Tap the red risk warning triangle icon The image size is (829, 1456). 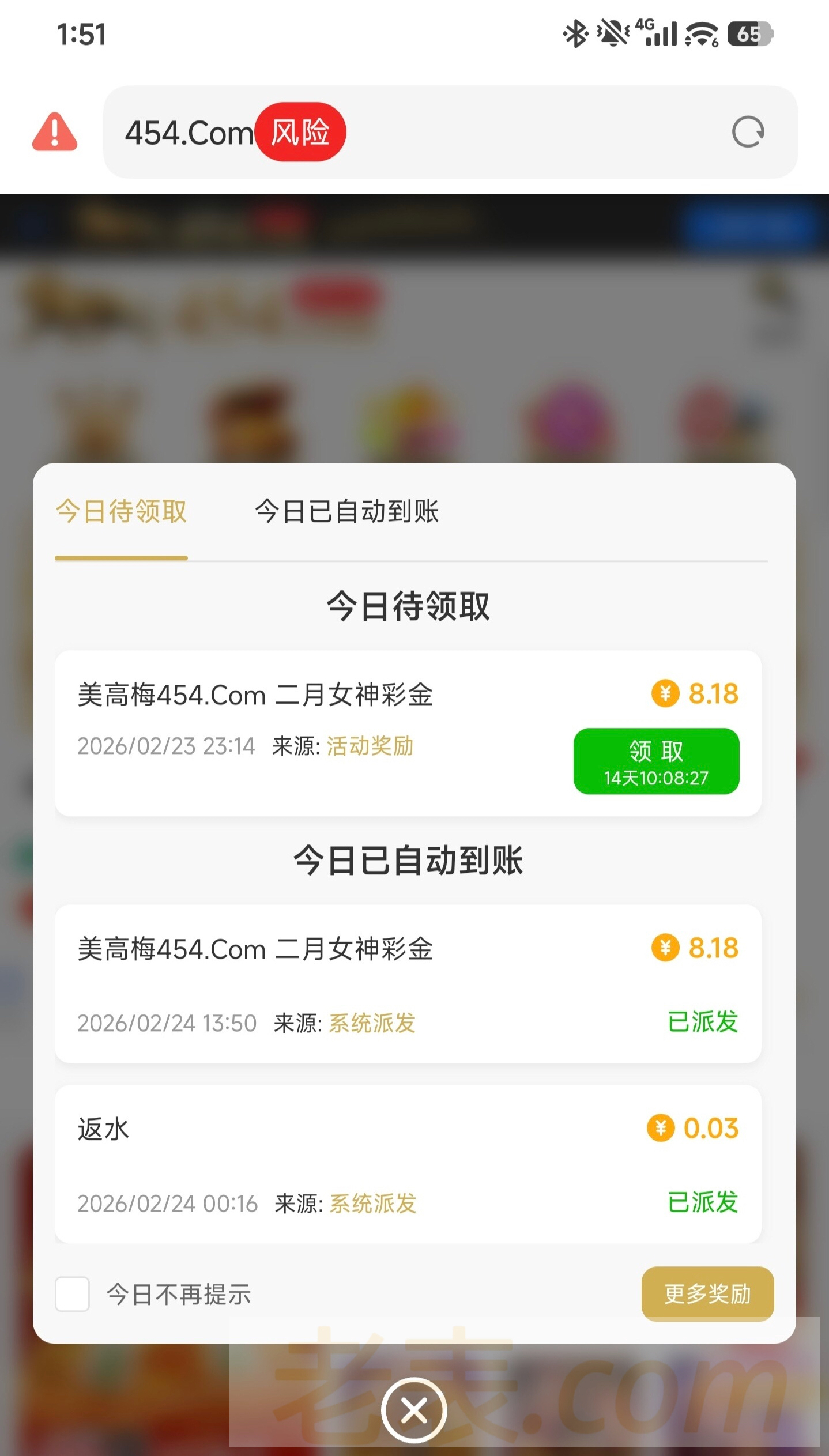click(55, 132)
